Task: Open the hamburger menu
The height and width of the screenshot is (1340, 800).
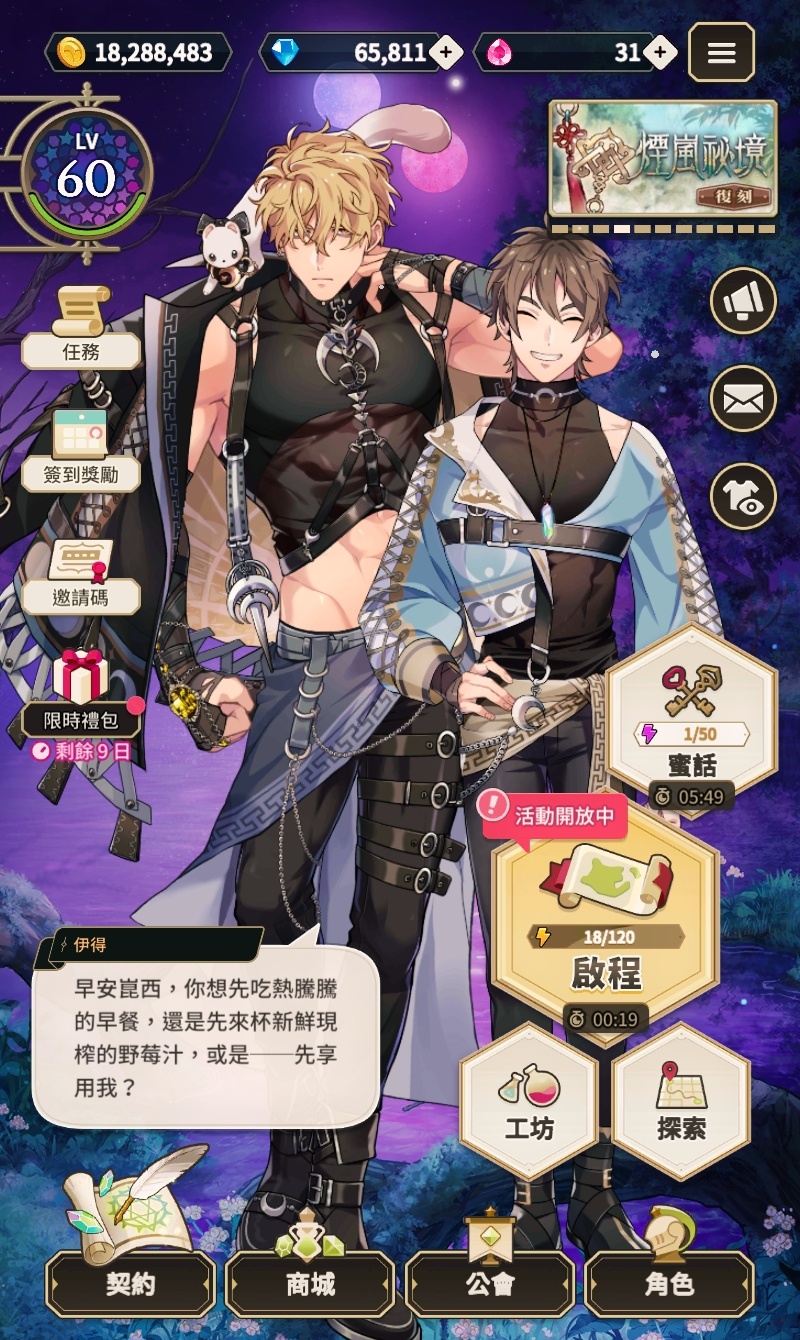Action: [x=721, y=52]
